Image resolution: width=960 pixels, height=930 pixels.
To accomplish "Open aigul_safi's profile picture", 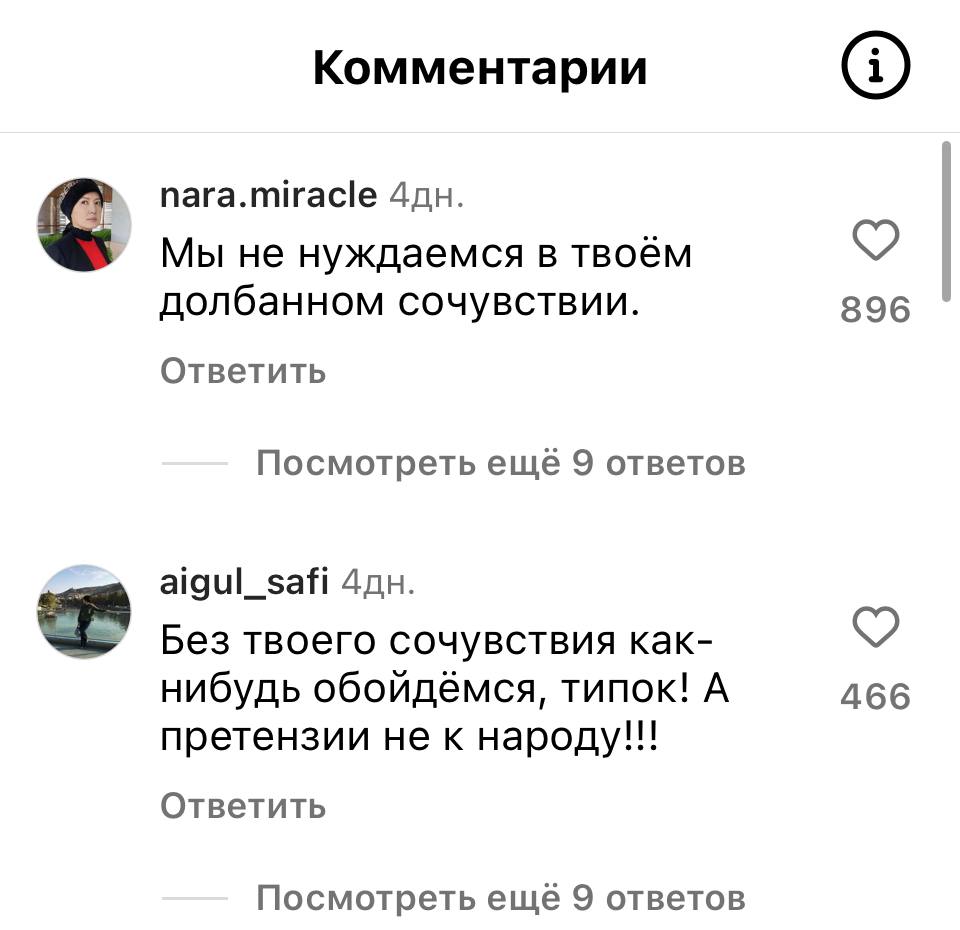I will (84, 611).
